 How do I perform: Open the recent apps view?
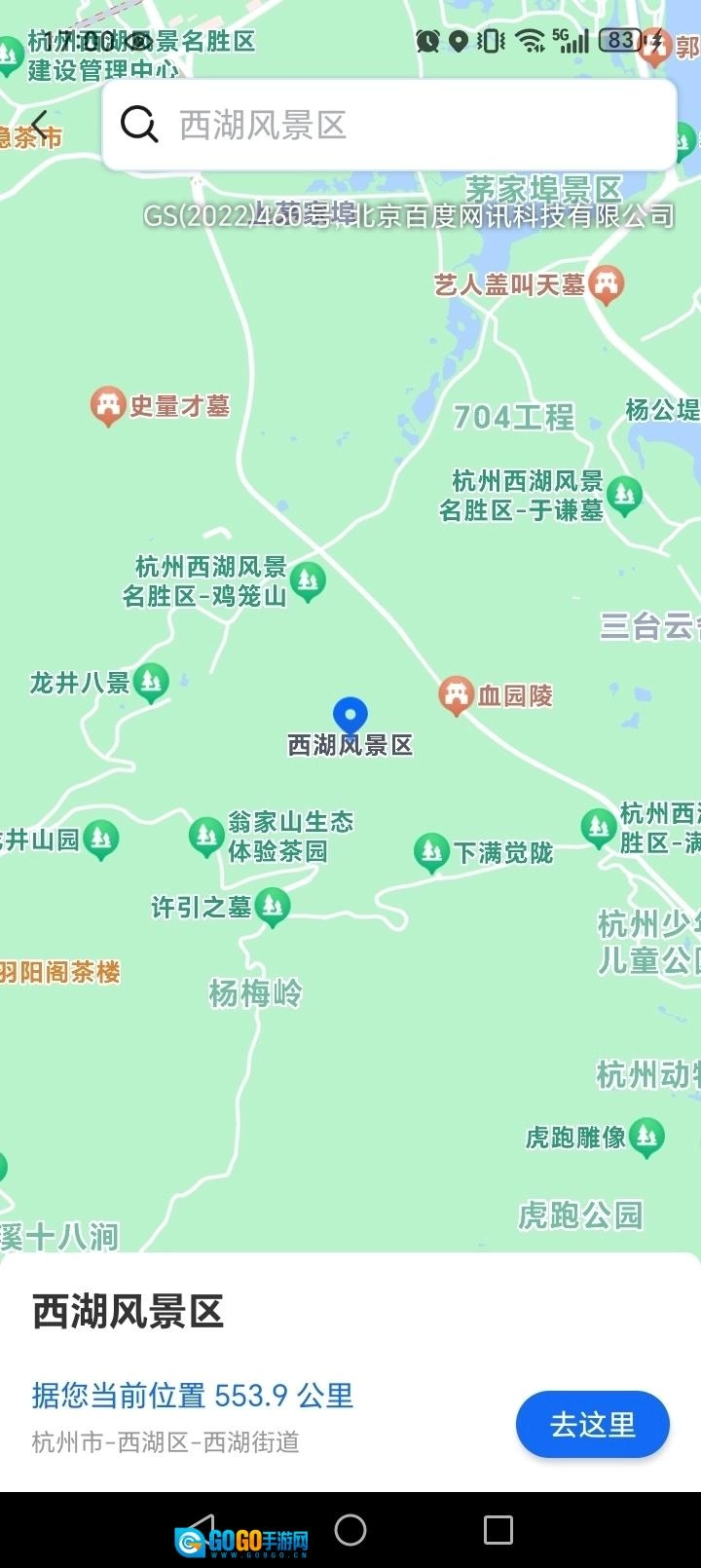pyautogui.click(x=498, y=1529)
